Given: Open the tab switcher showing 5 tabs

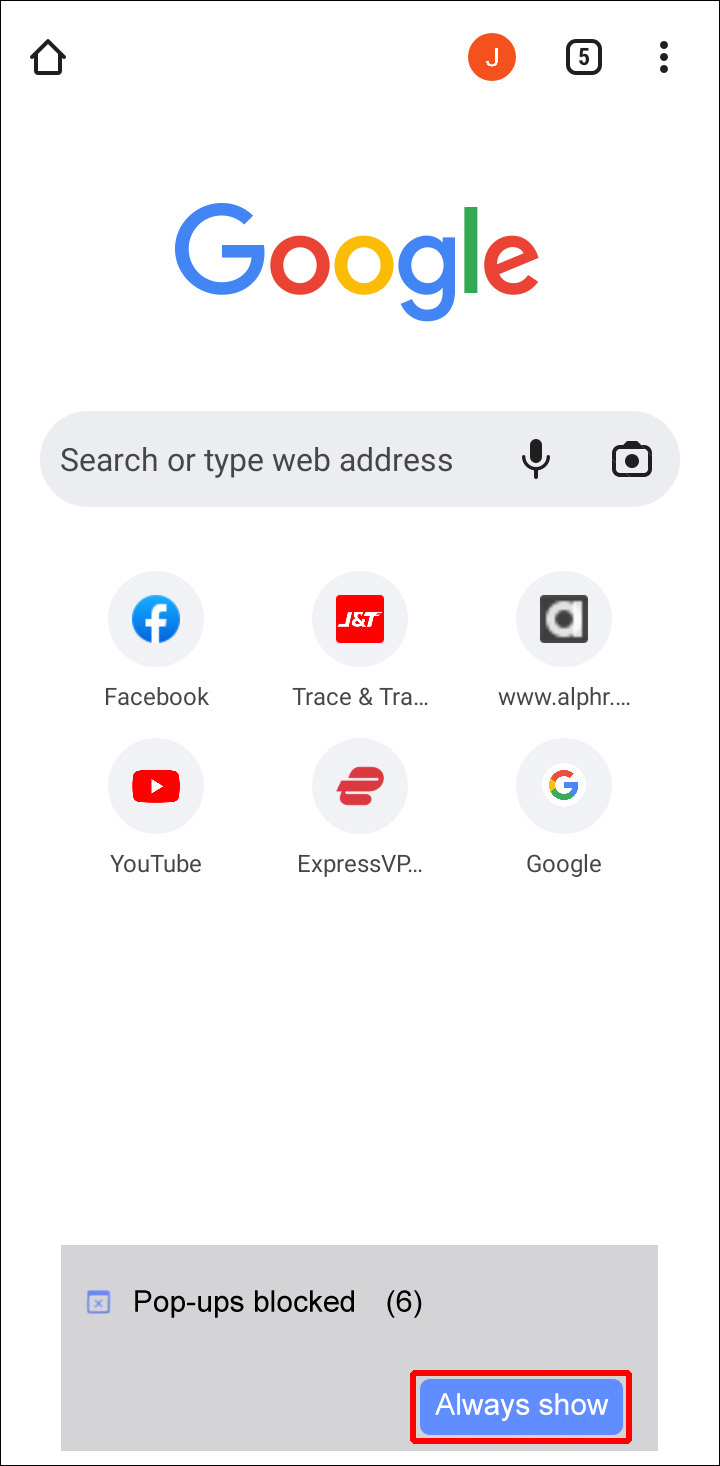Looking at the screenshot, I should pyautogui.click(x=584, y=58).
